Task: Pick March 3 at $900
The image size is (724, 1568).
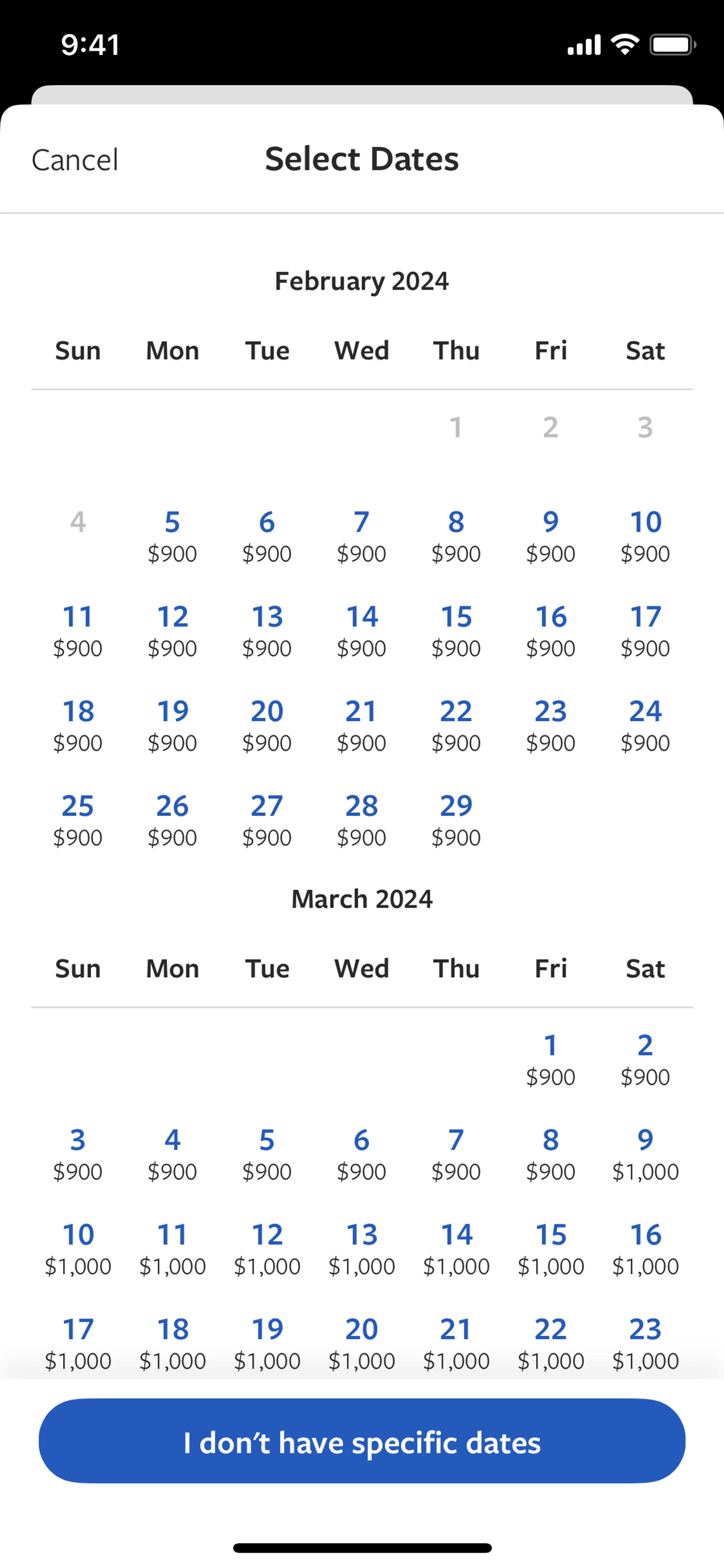Action: pos(78,1153)
